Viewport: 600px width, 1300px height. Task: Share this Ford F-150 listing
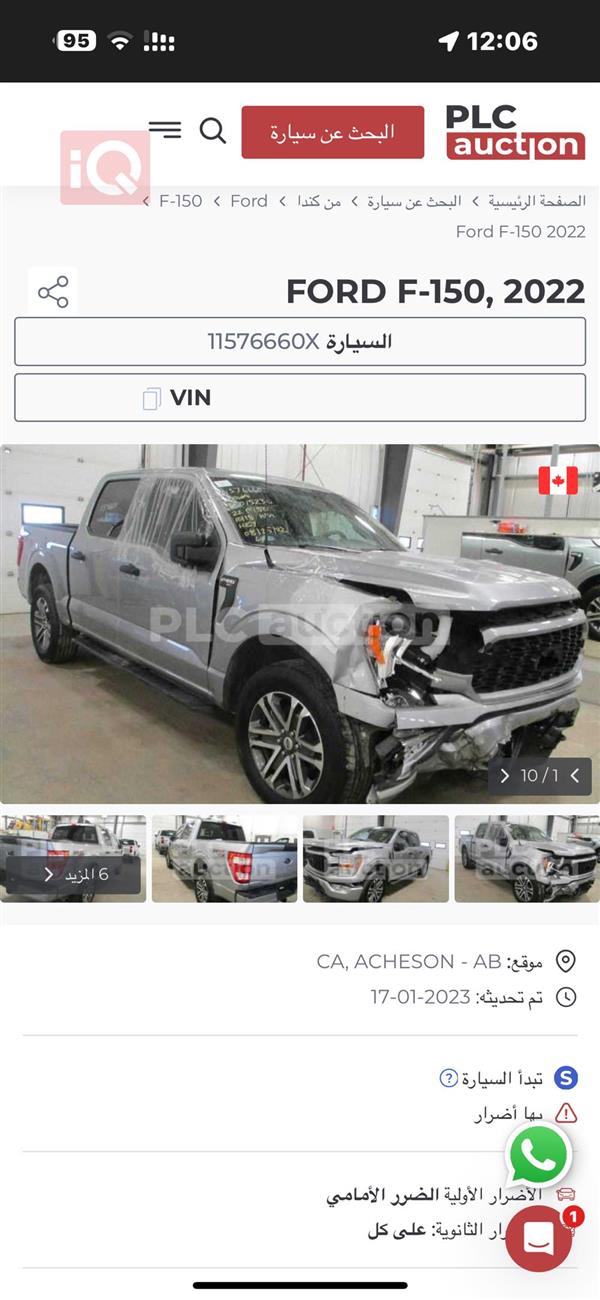(53, 292)
